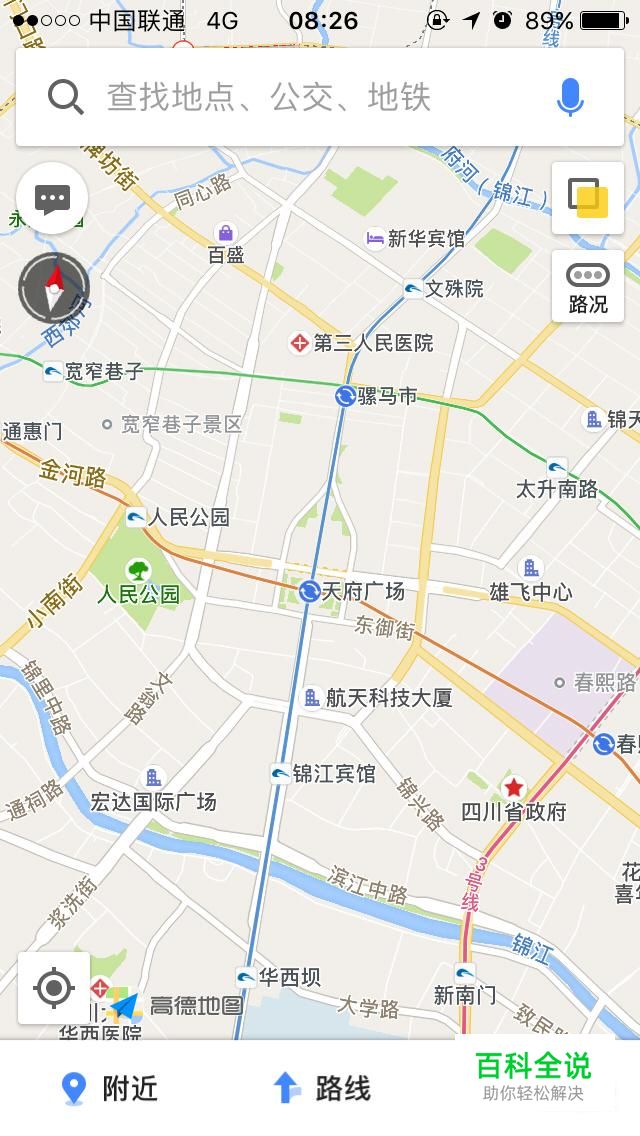This screenshot has width=640, height=1136.
Task: Select the 锦江宾馆 station marker
Action: 281,773
